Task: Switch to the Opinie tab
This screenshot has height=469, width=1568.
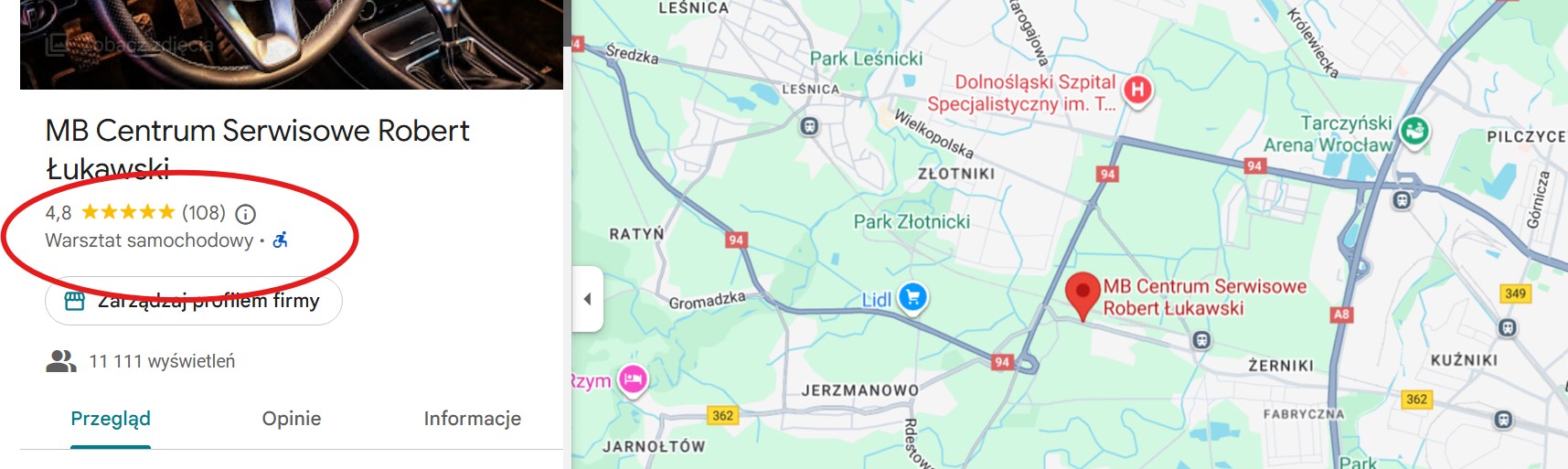Action: (292, 419)
